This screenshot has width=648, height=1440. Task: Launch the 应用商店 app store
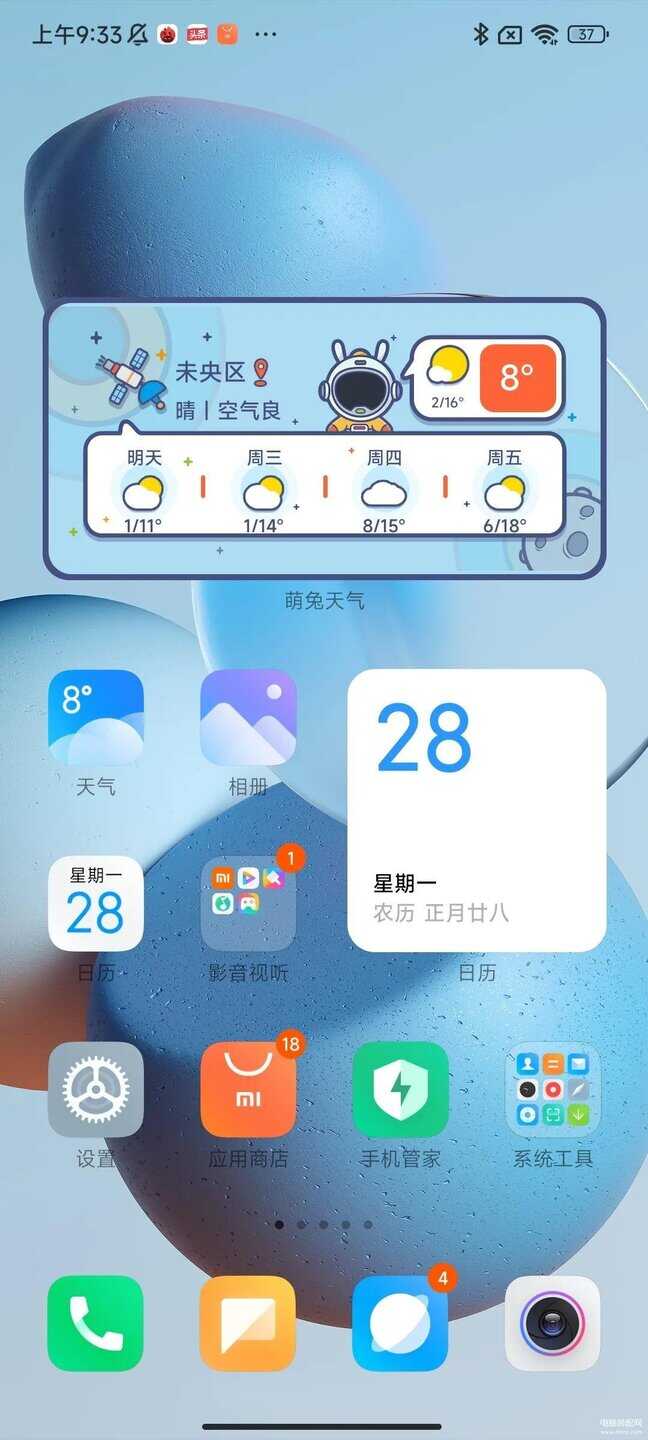pyautogui.click(x=248, y=1089)
